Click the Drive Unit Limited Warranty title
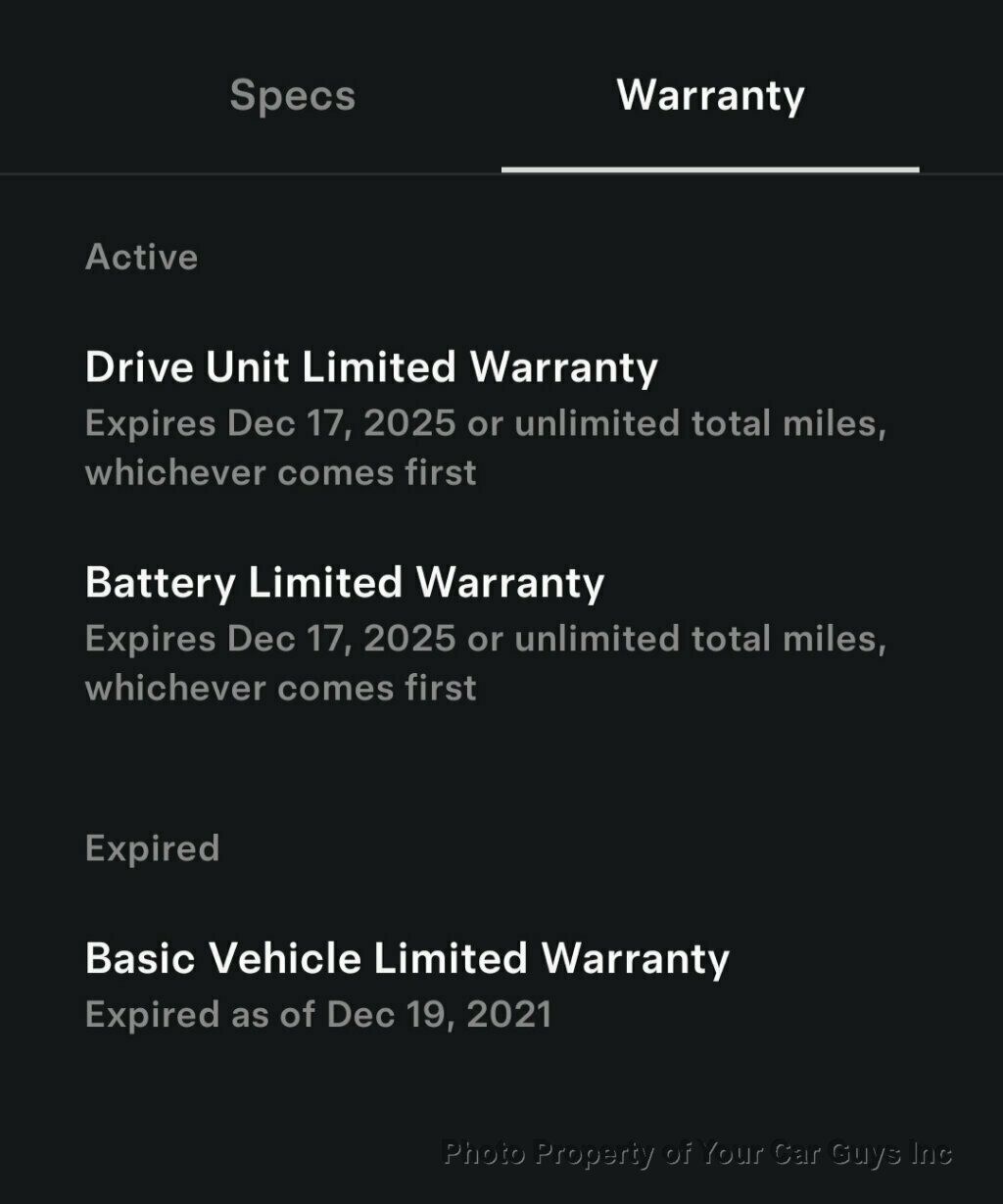The image size is (1003, 1204). (372, 367)
